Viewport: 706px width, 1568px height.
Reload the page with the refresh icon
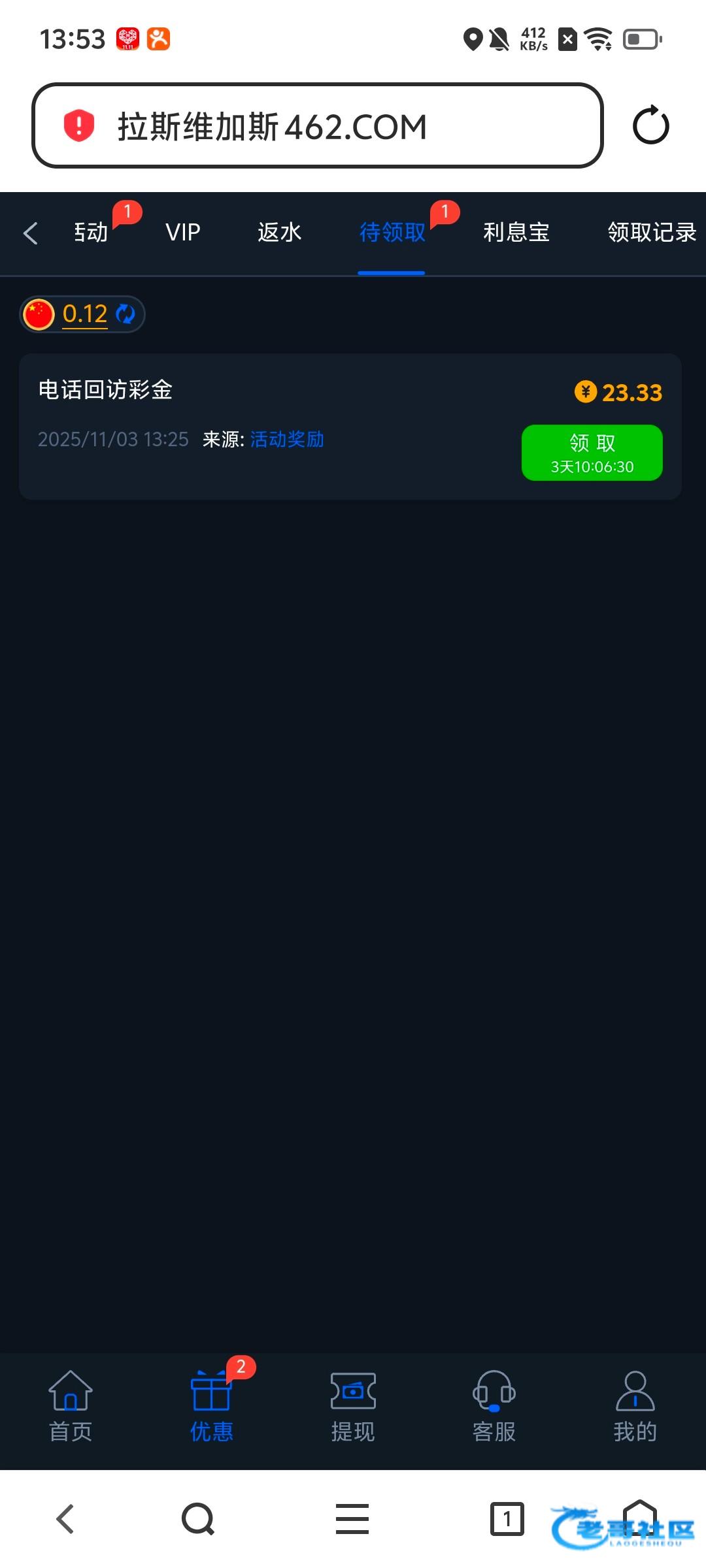point(650,125)
